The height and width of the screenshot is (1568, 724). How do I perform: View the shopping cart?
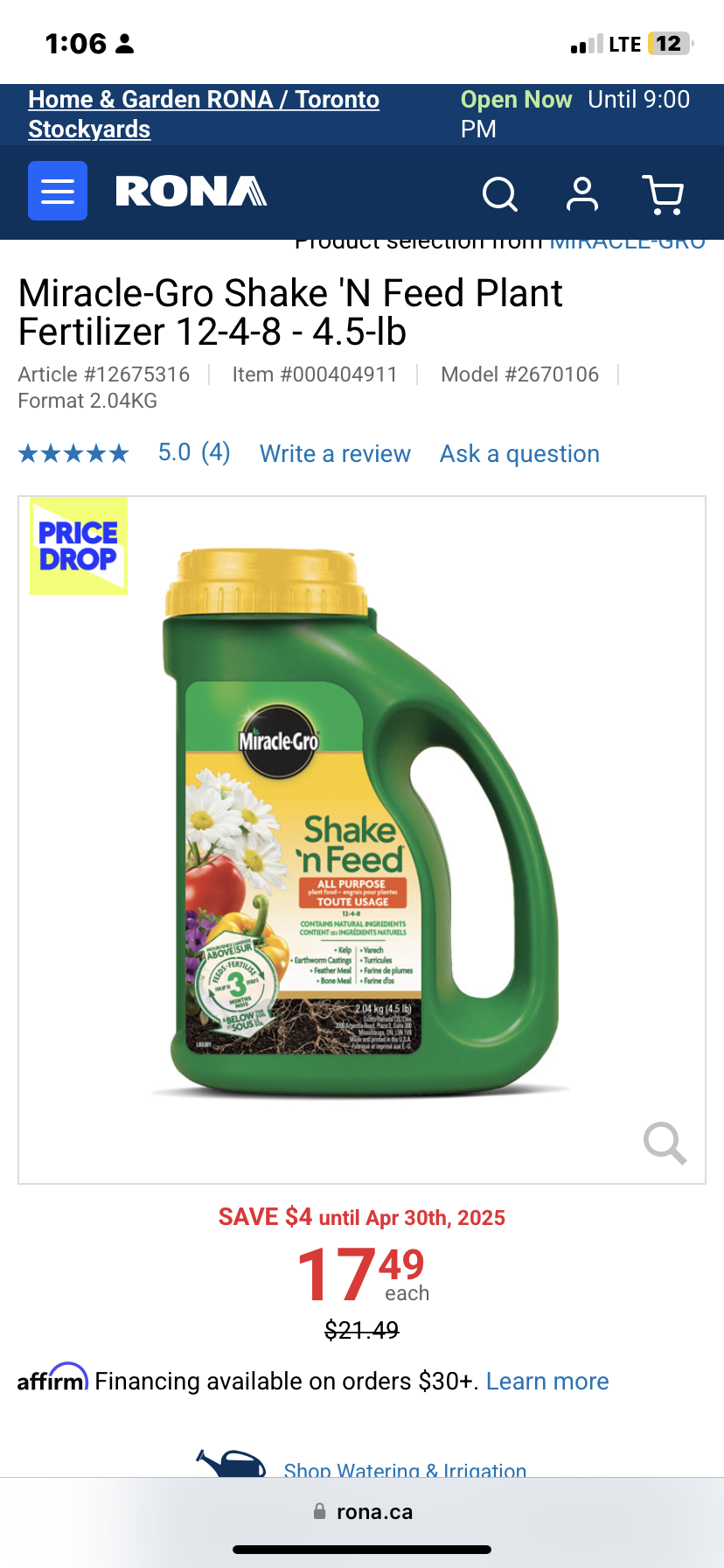[x=663, y=194]
